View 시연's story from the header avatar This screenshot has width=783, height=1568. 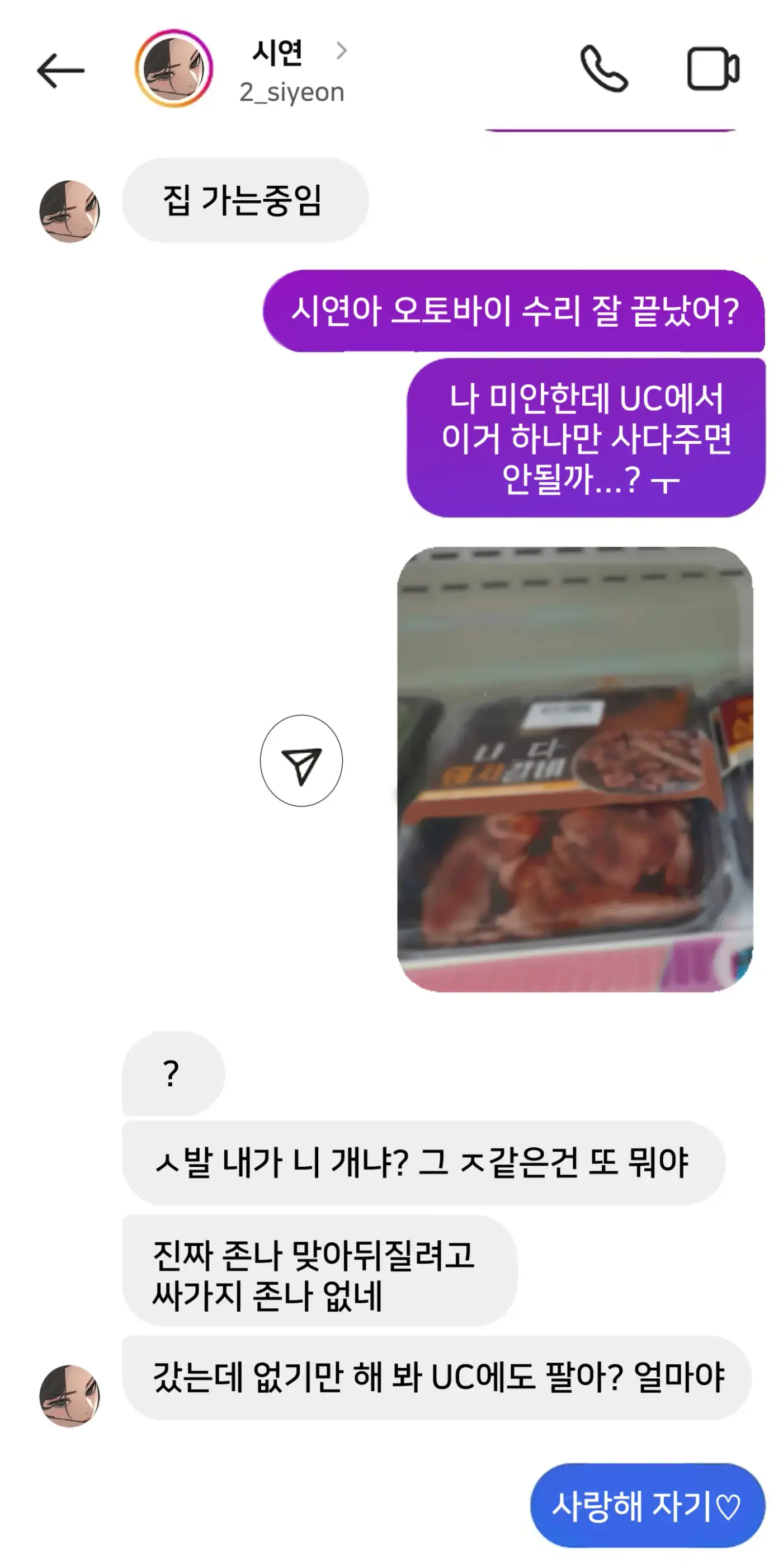(x=174, y=68)
